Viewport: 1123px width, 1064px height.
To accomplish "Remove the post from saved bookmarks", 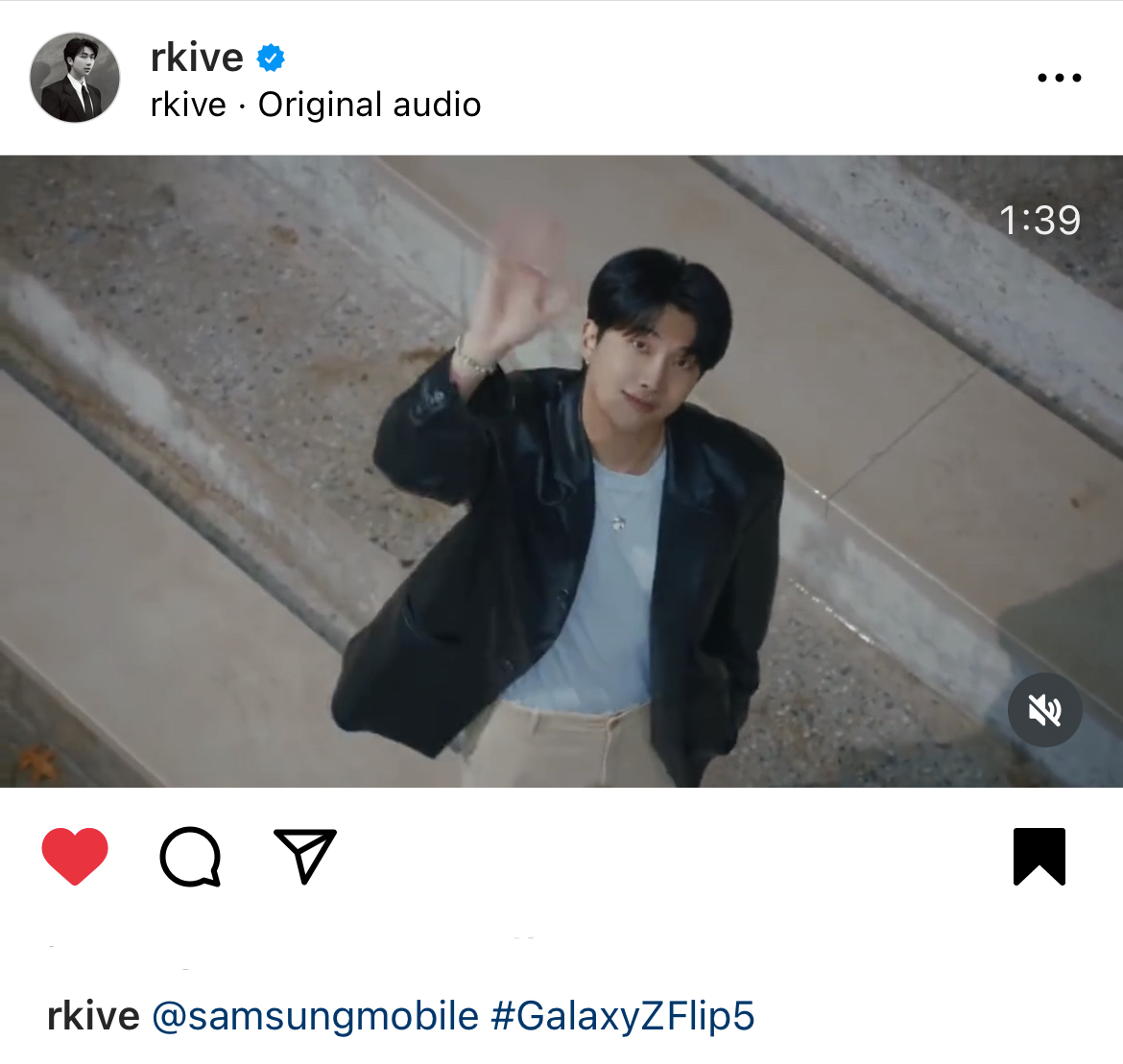I will tap(1039, 856).
